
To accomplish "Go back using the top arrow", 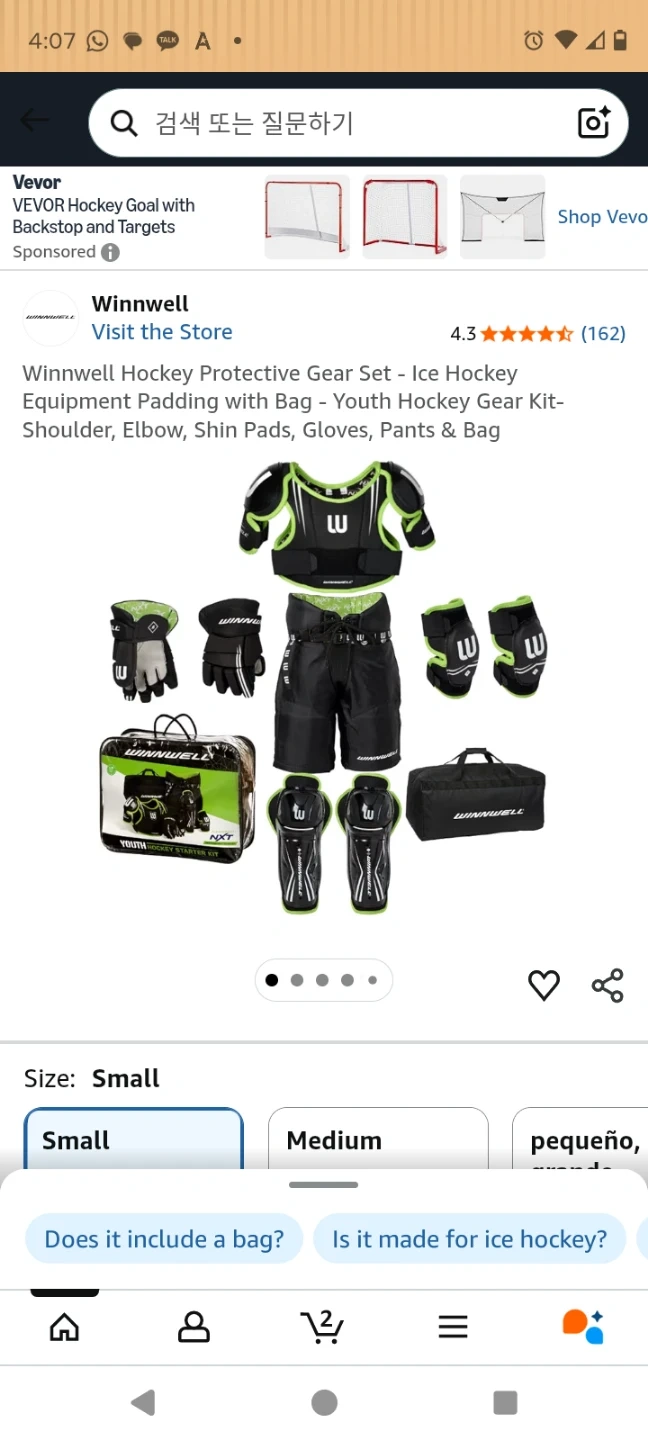I will pos(34,121).
